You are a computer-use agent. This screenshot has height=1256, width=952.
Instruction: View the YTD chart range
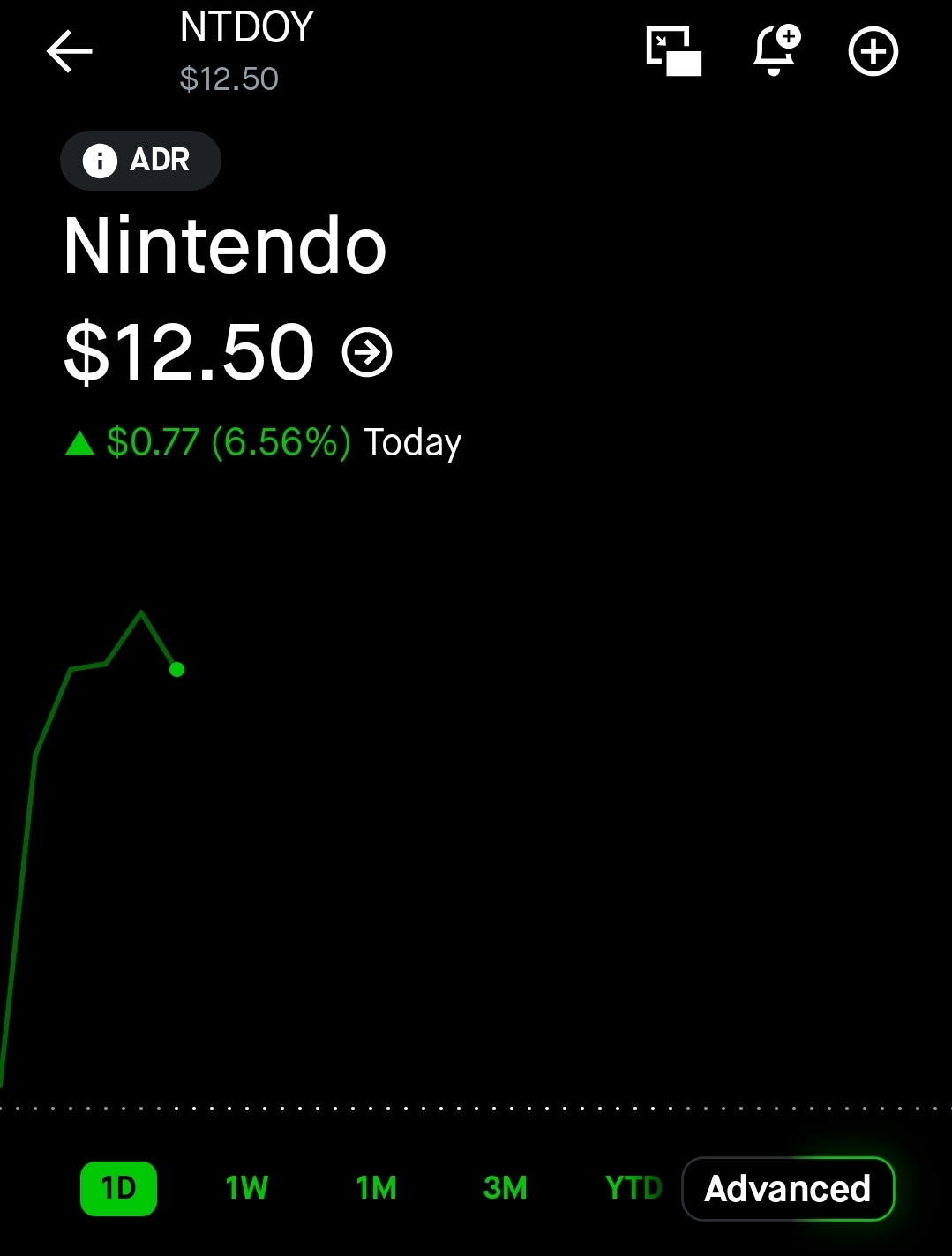pyautogui.click(x=633, y=1188)
